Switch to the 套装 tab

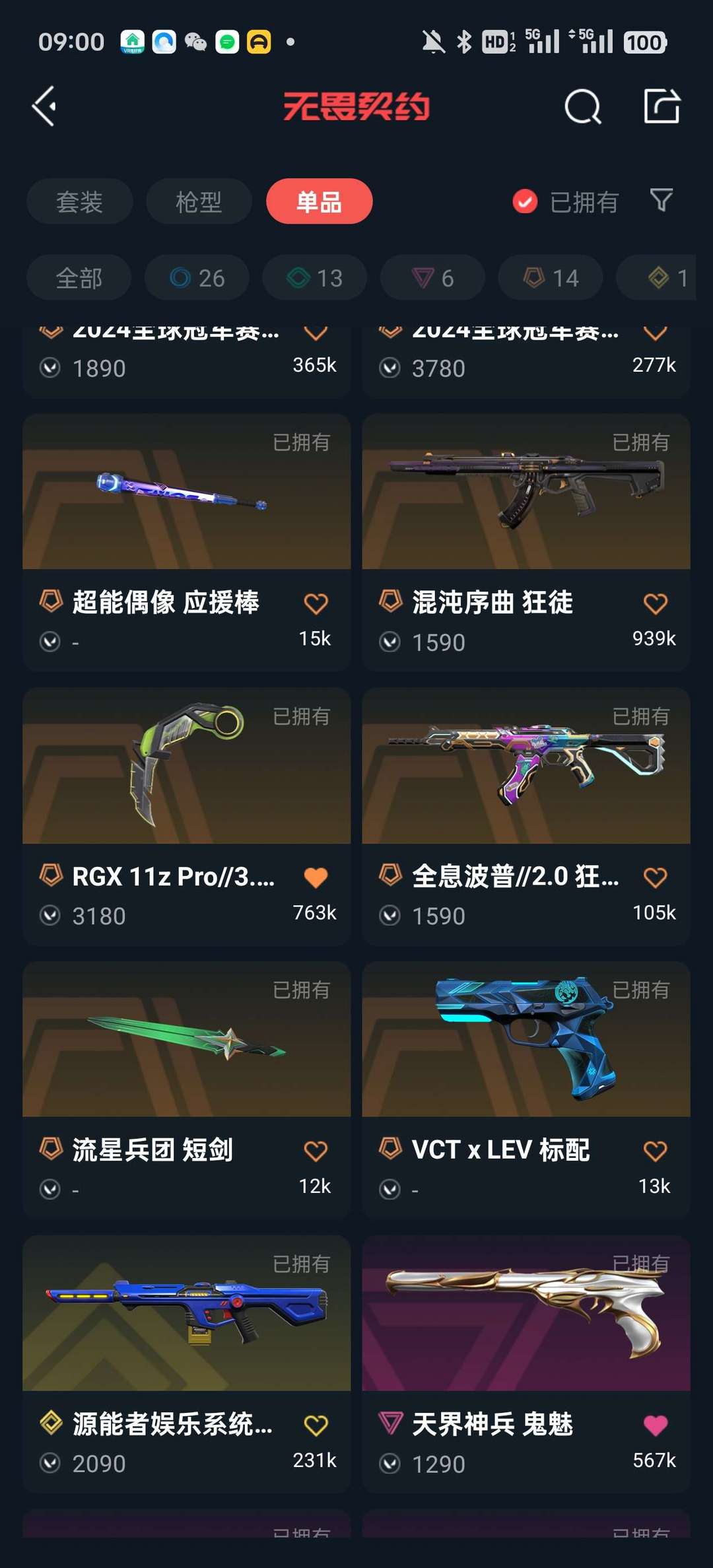pyautogui.click(x=79, y=202)
